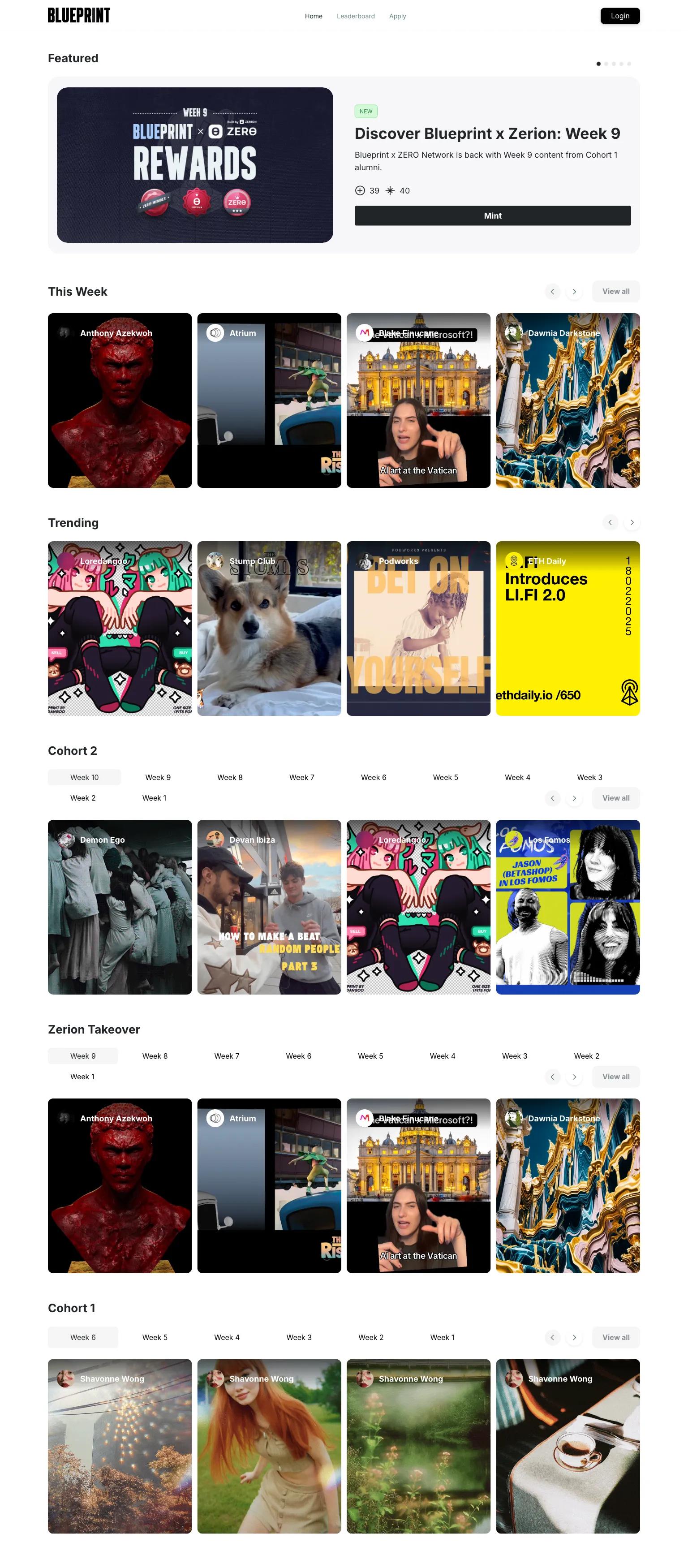This screenshot has width=688, height=1568.
Task: Go to the Apply page
Action: point(397,17)
